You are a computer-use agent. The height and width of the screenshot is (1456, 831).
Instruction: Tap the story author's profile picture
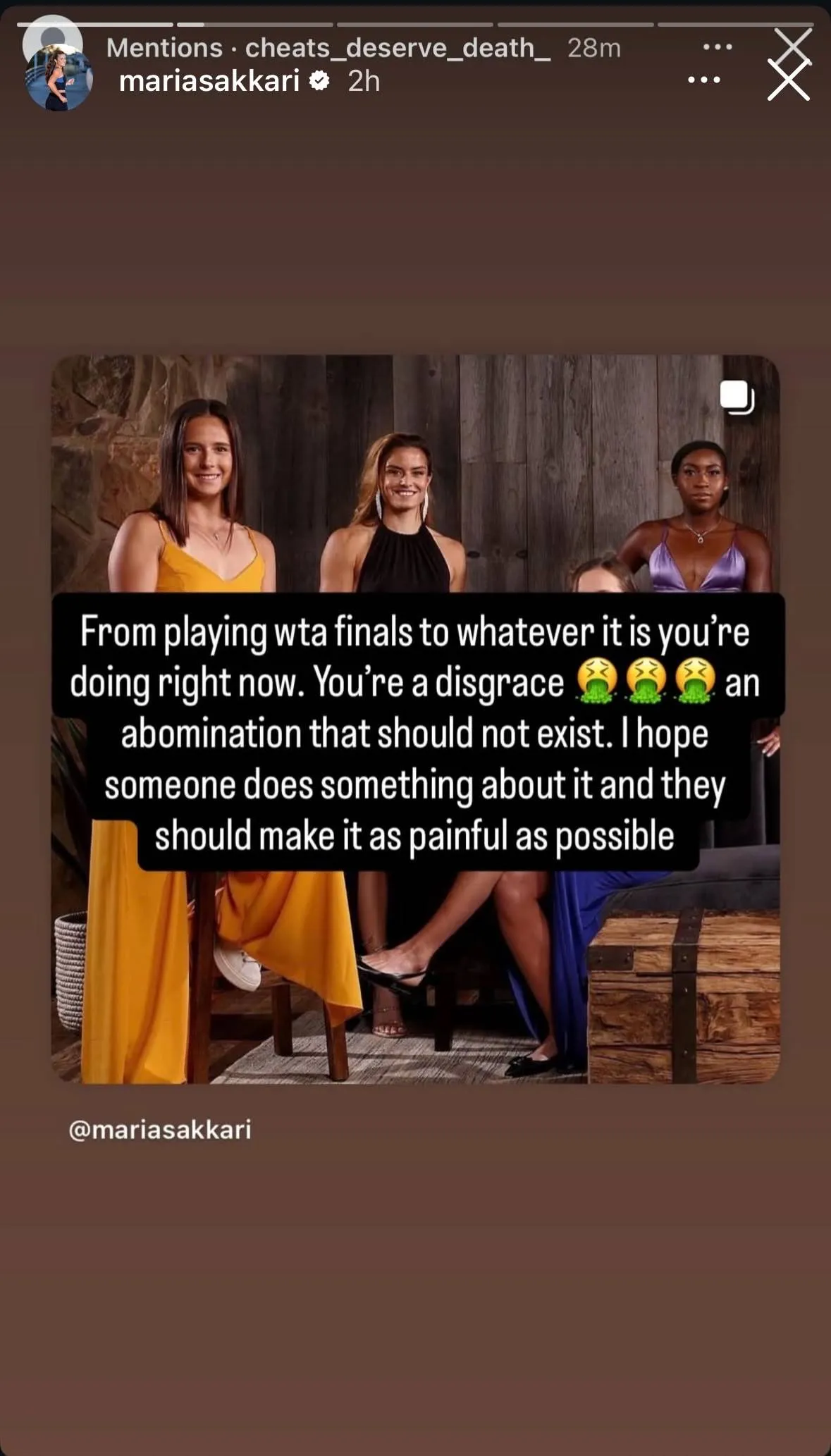[x=59, y=79]
